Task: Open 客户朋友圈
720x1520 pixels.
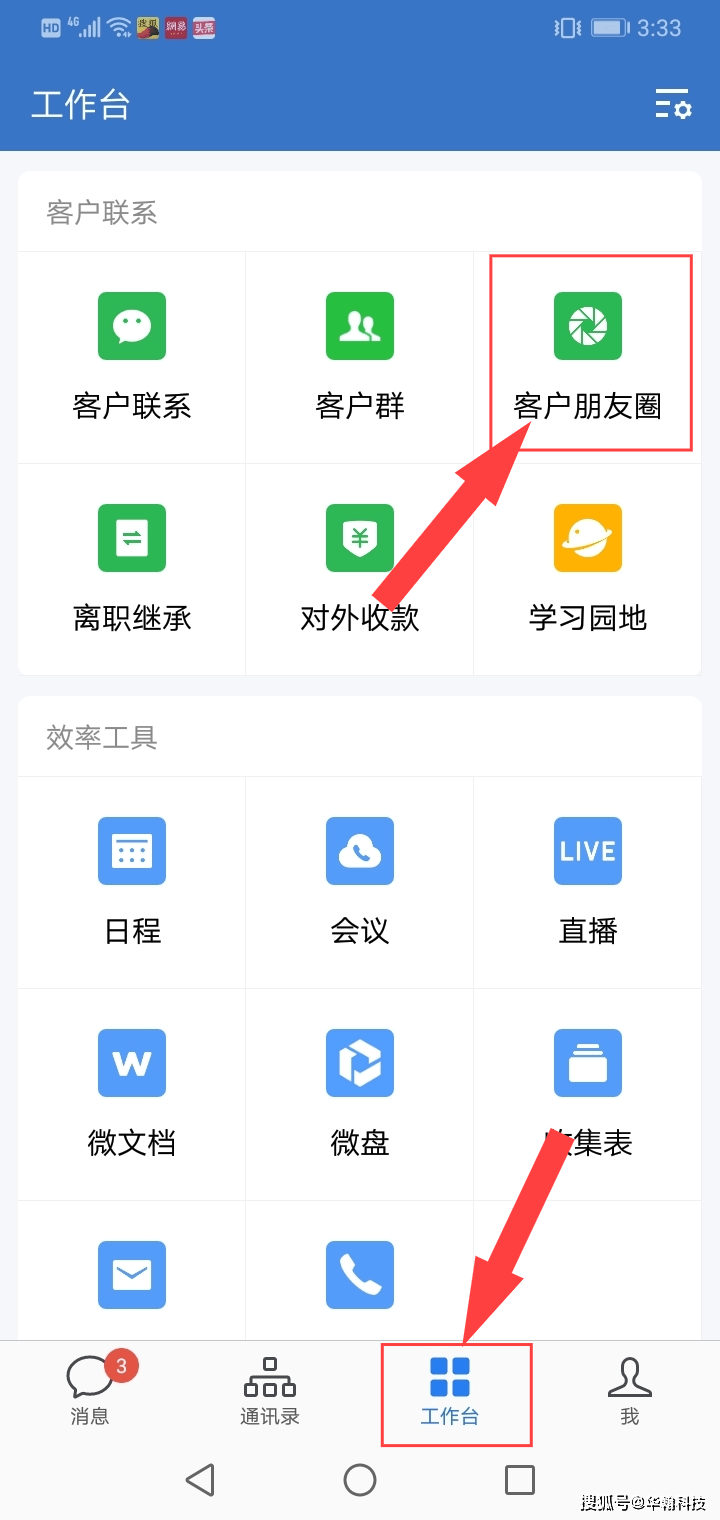Action: coord(588,355)
